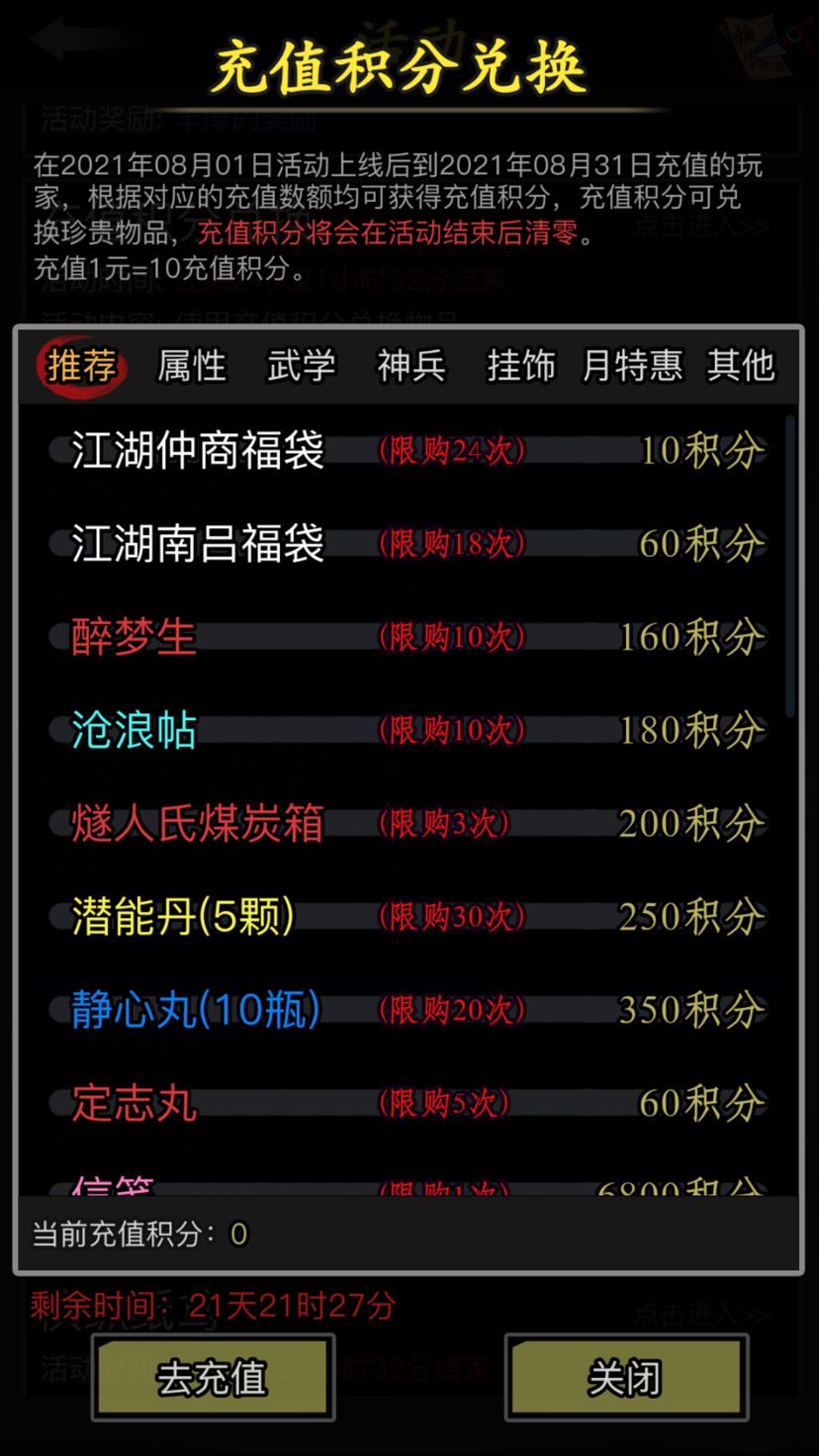The image size is (819, 1456).
Task: Switch to the 其他 tab
Action: click(740, 366)
